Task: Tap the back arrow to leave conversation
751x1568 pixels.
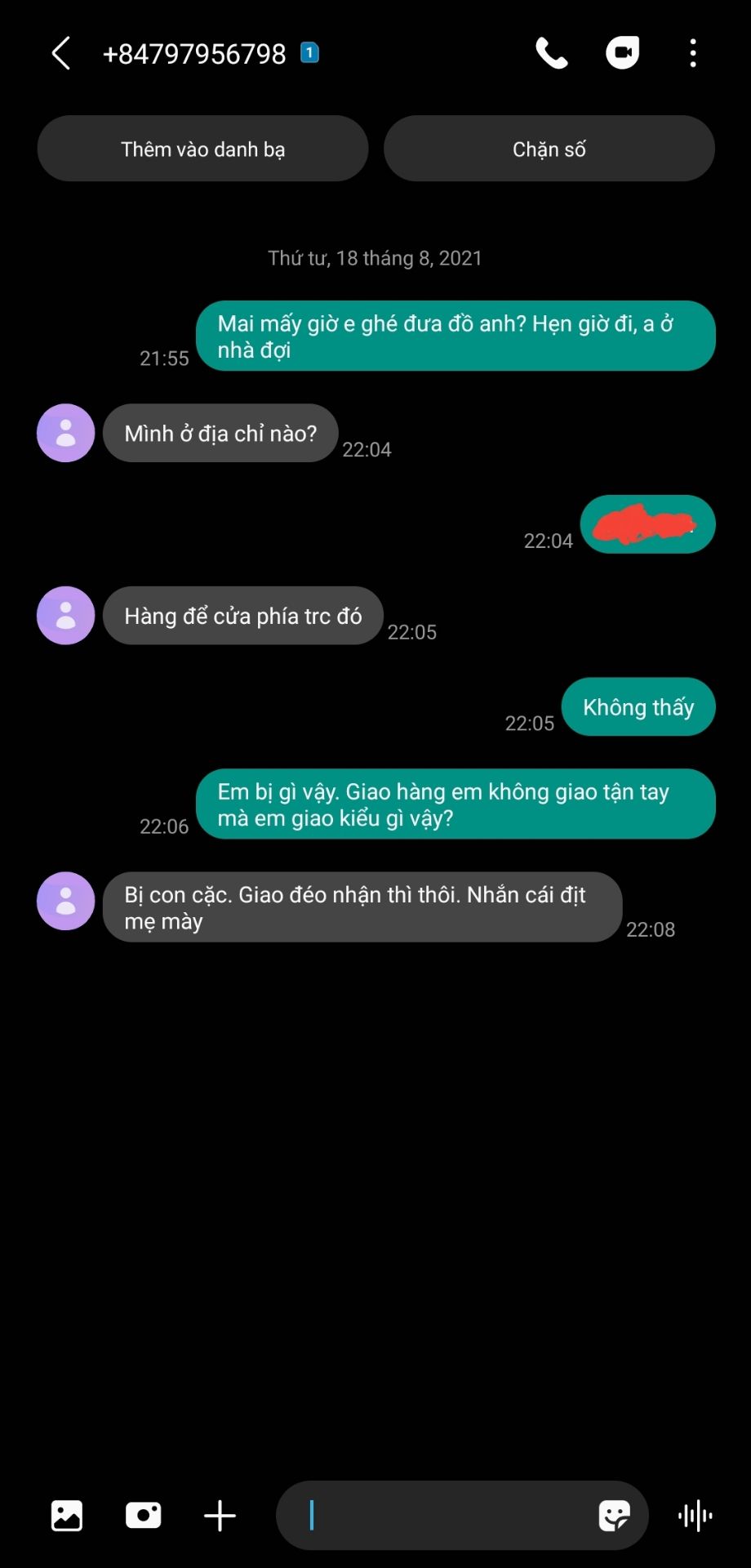Action: [x=61, y=52]
